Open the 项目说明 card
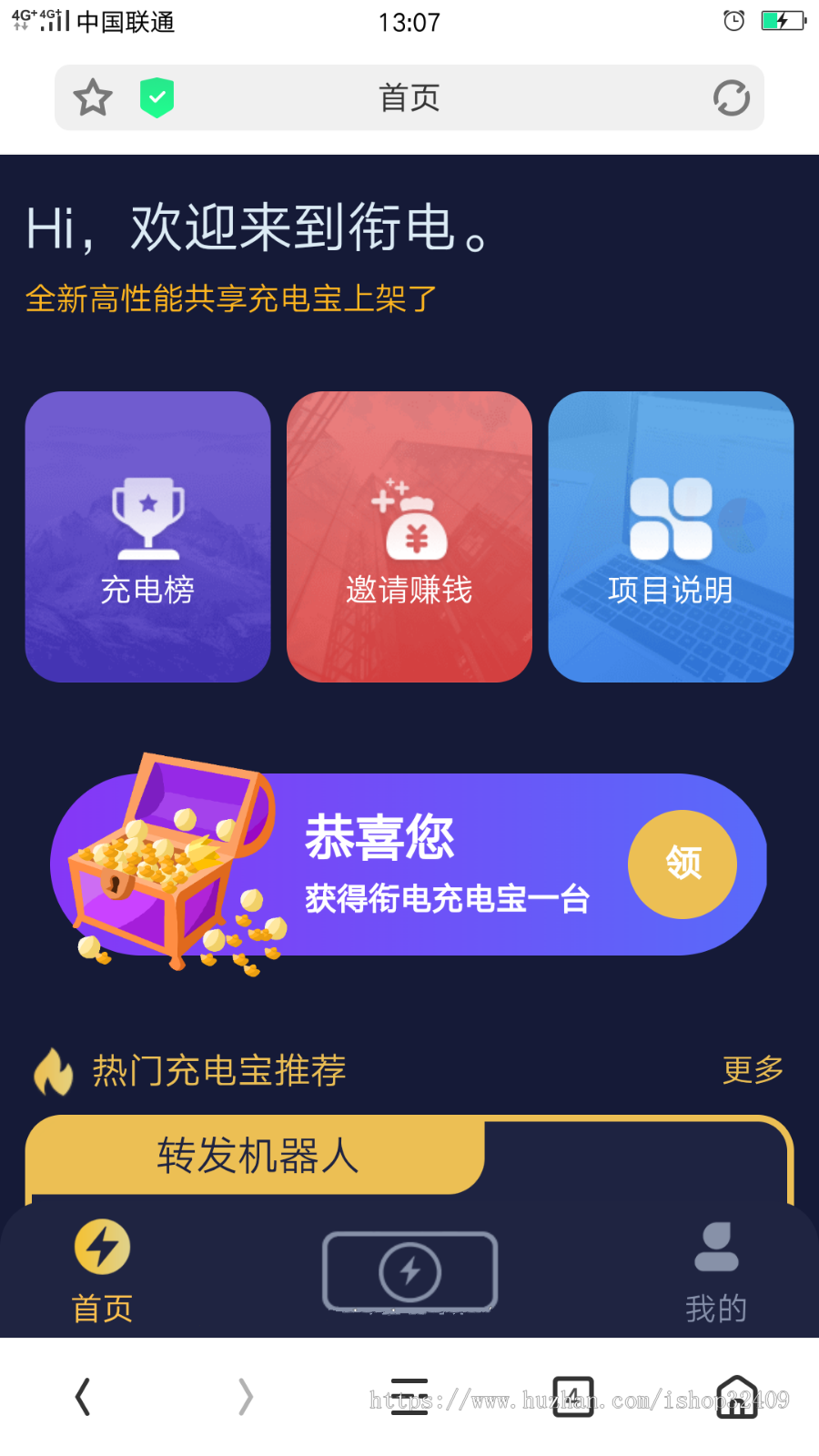Screen dimensions: 819x1456 click(671, 537)
